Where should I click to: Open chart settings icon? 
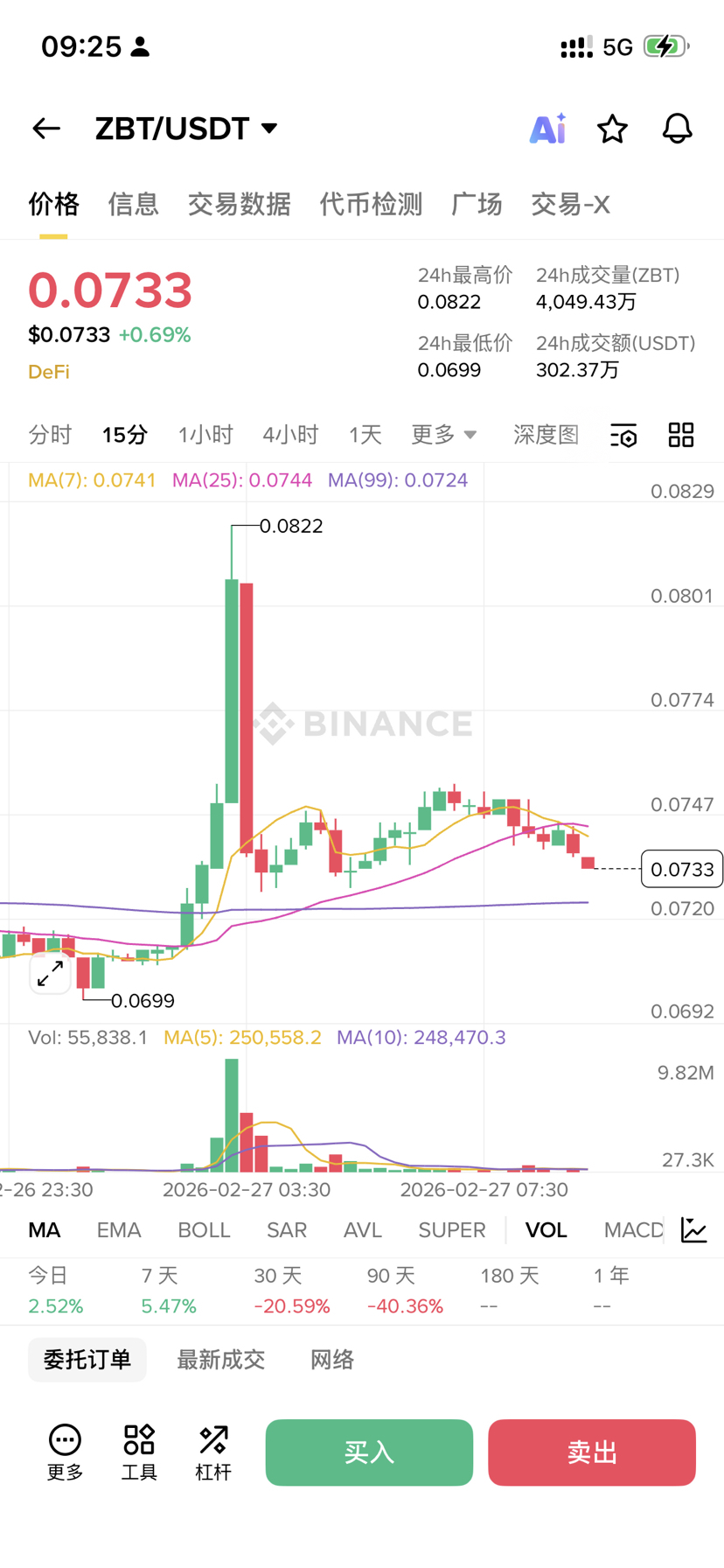[623, 435]
